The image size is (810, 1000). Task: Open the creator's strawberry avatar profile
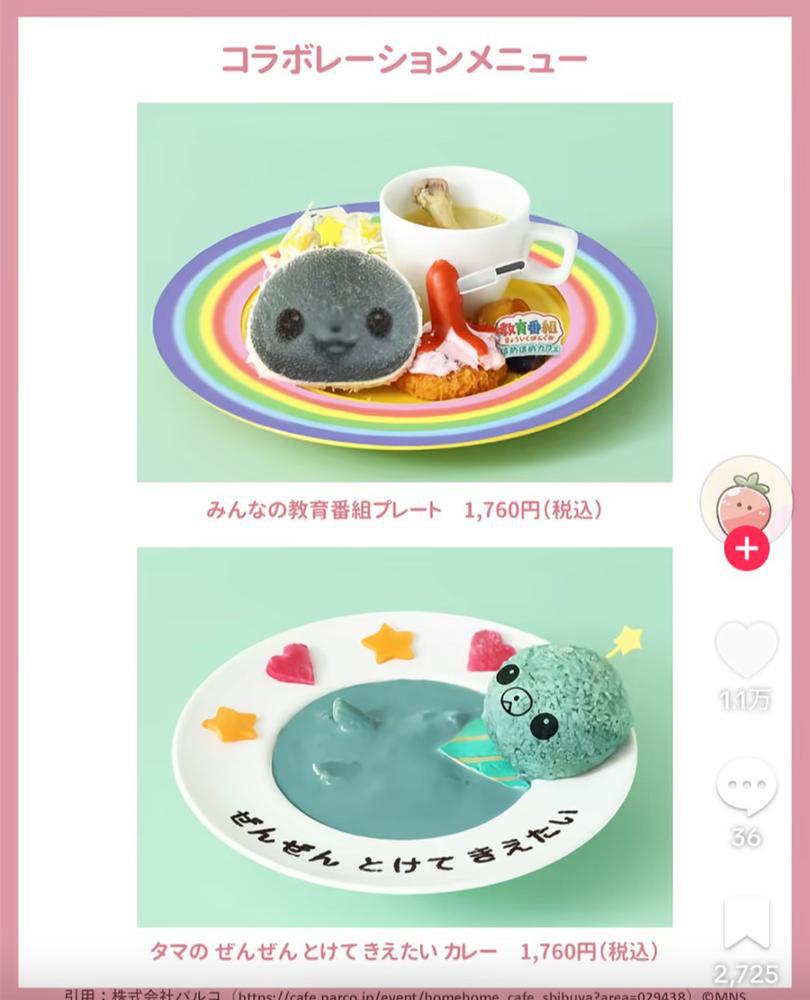(x=746, y=500)
